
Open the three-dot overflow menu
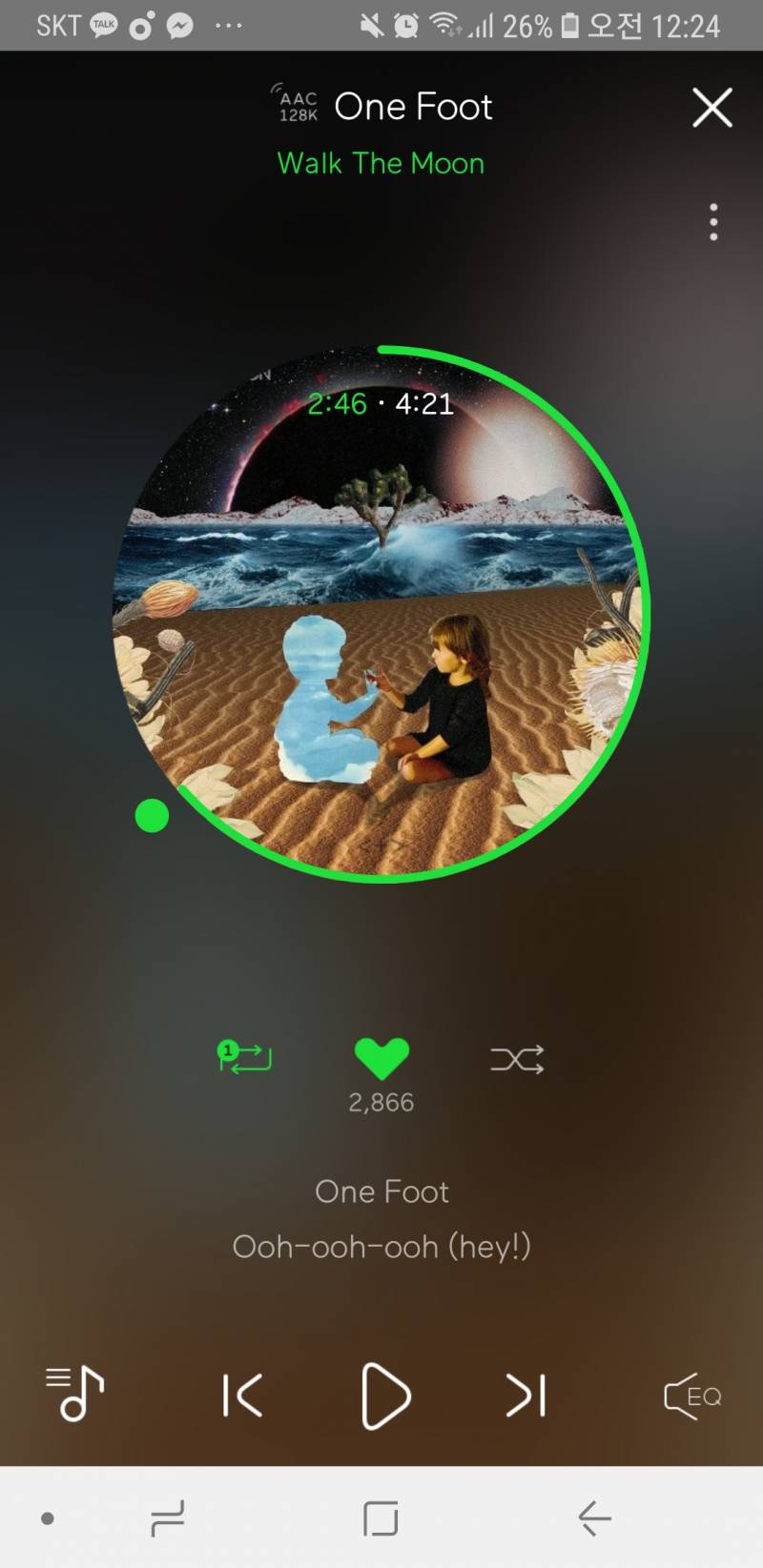pyautogui.click(x=713, y=222)
